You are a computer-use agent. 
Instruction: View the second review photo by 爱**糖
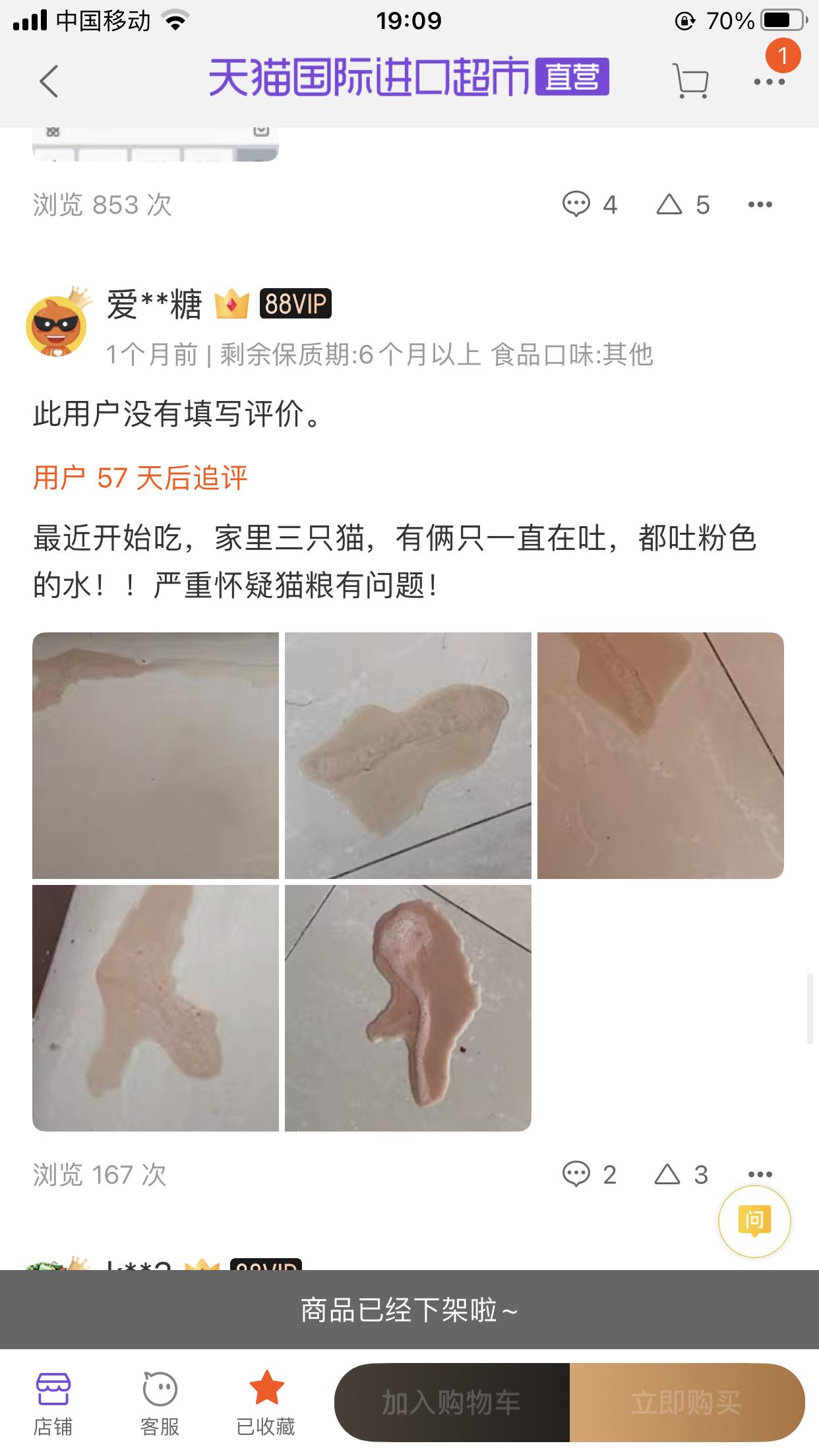(x=408, y=756)
